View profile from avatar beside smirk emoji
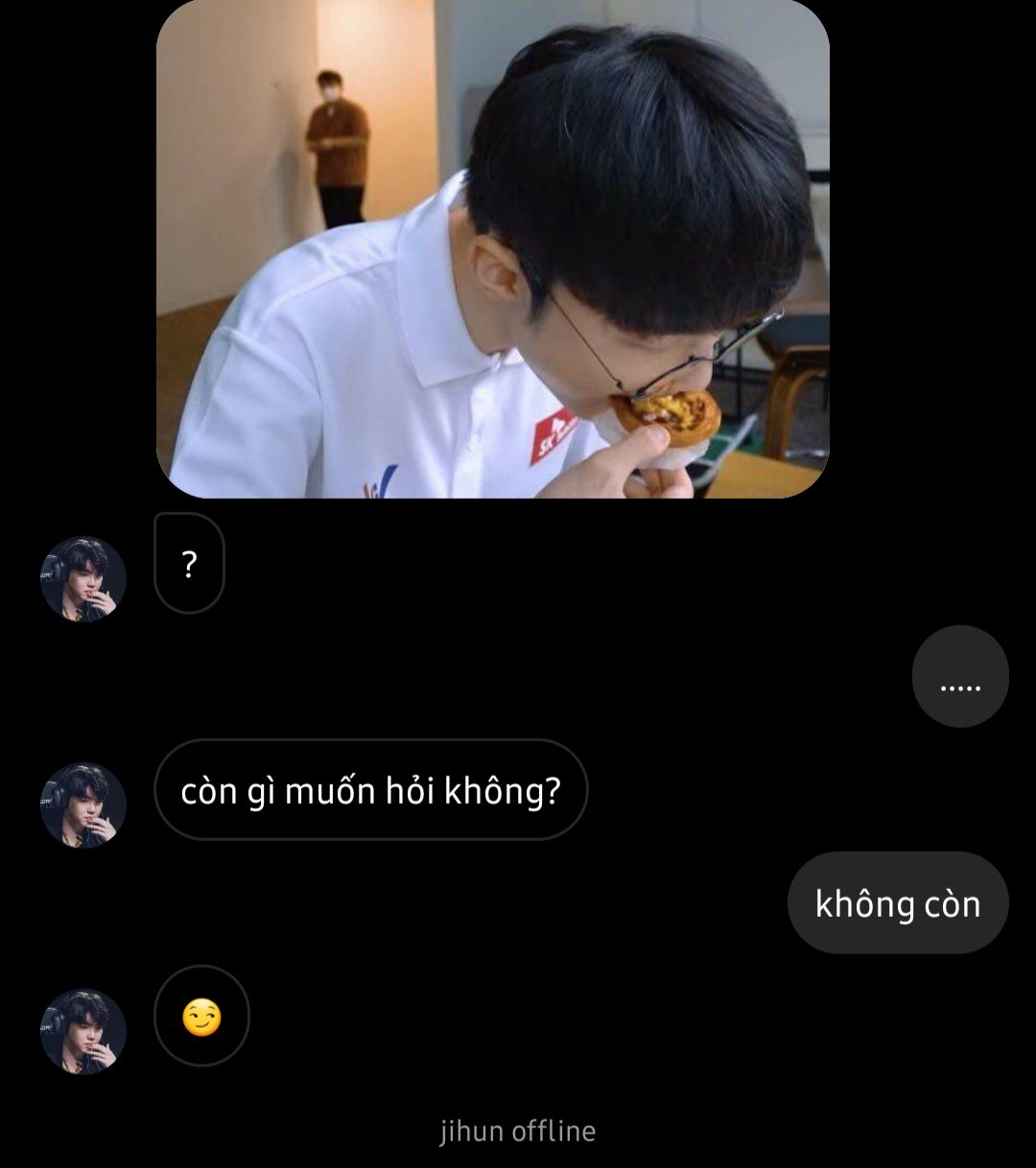The height and width of the screenshot is (1168, 1036). click(x=82, y=1031)
